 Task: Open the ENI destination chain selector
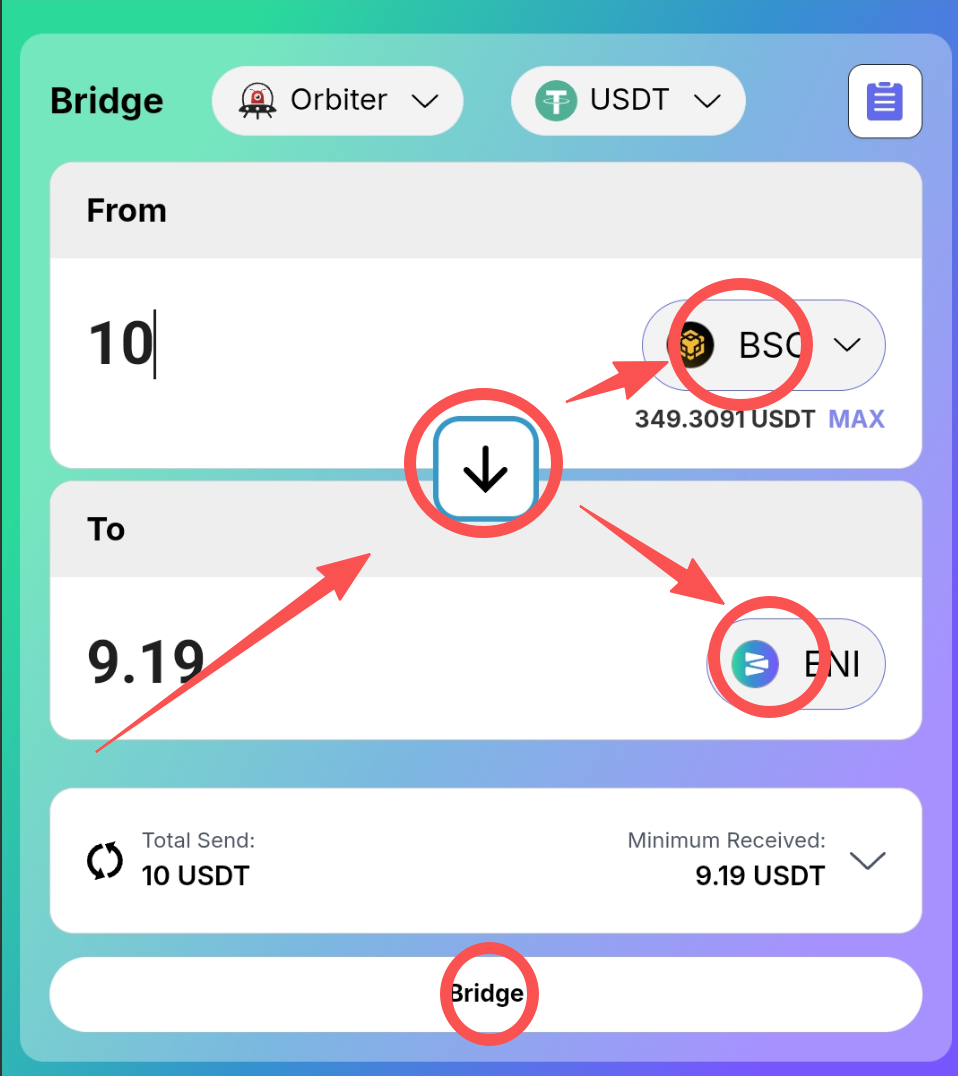[x=796, y=664]
